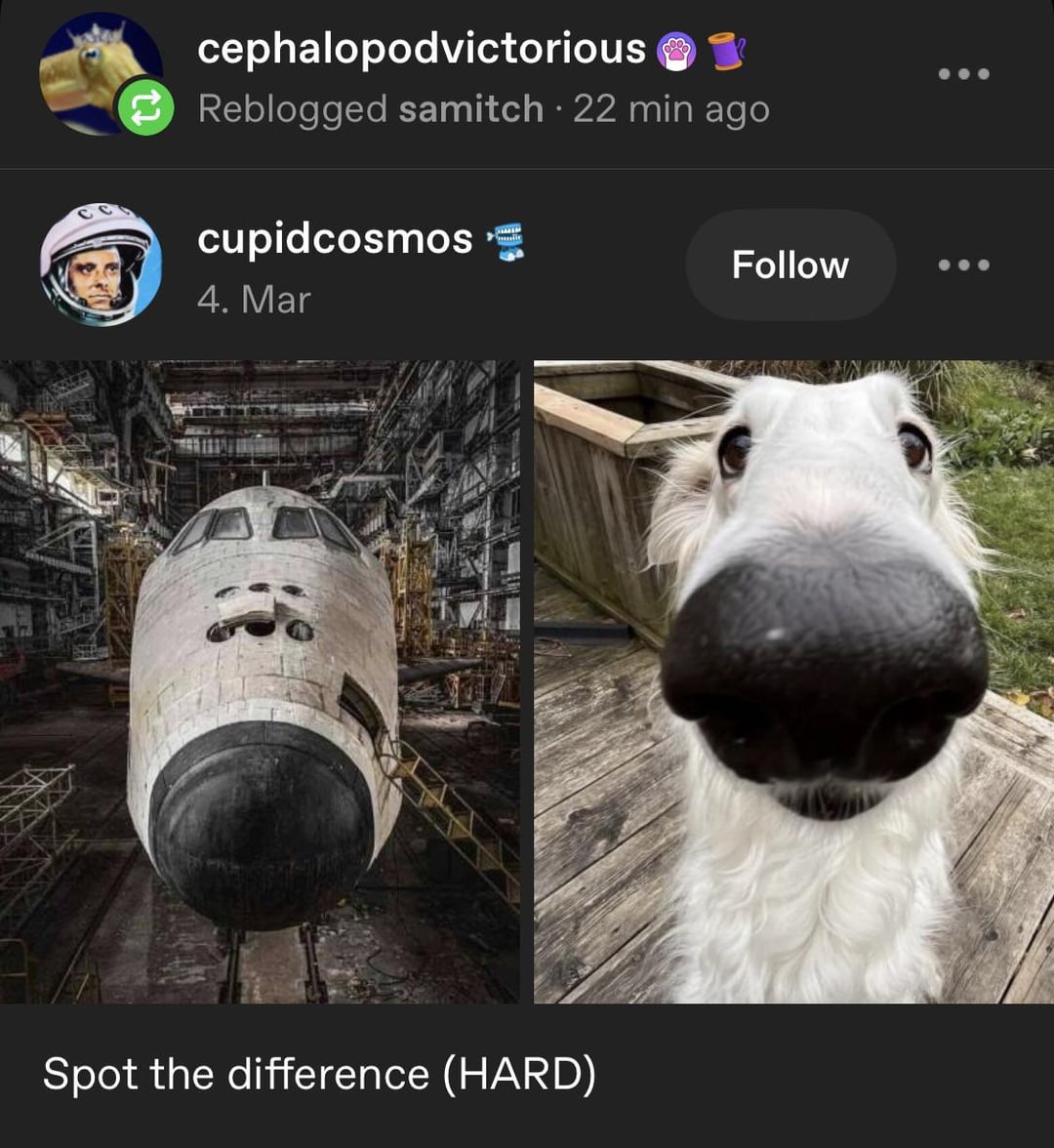
Task: View the space shuttle photo
Action: [260, 681]
